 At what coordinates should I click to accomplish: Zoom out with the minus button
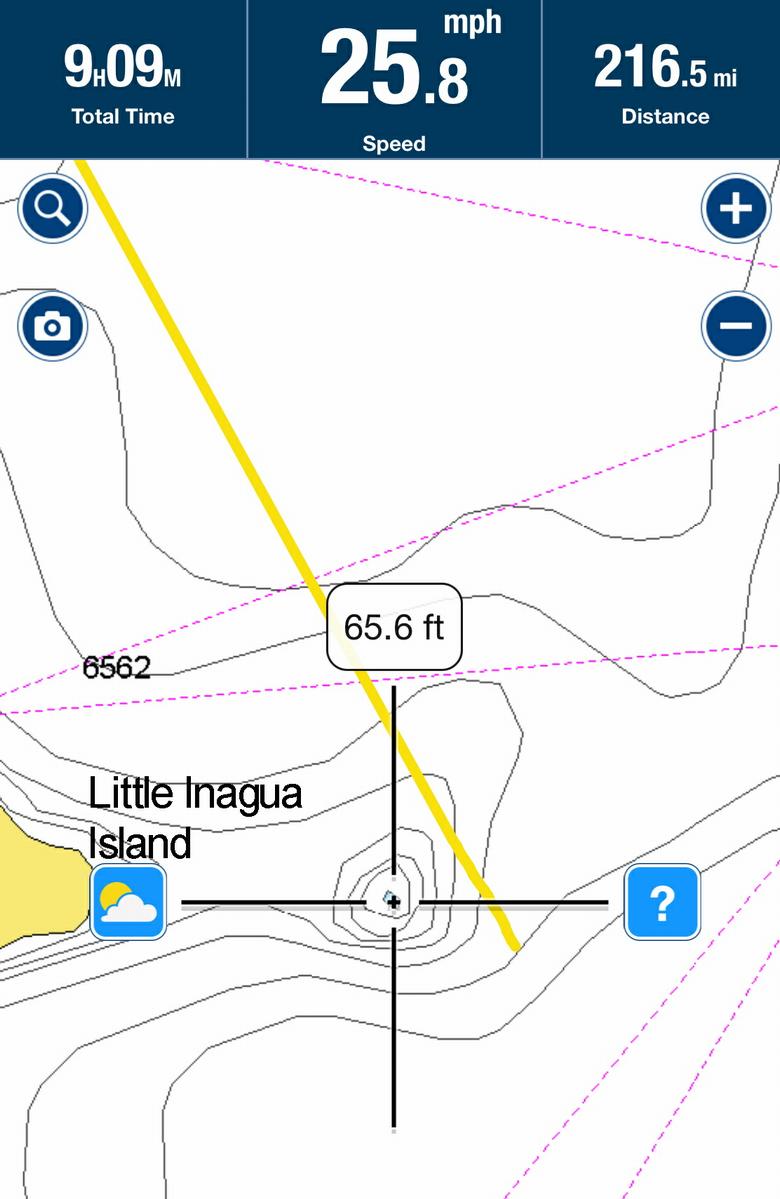(736, 325)
